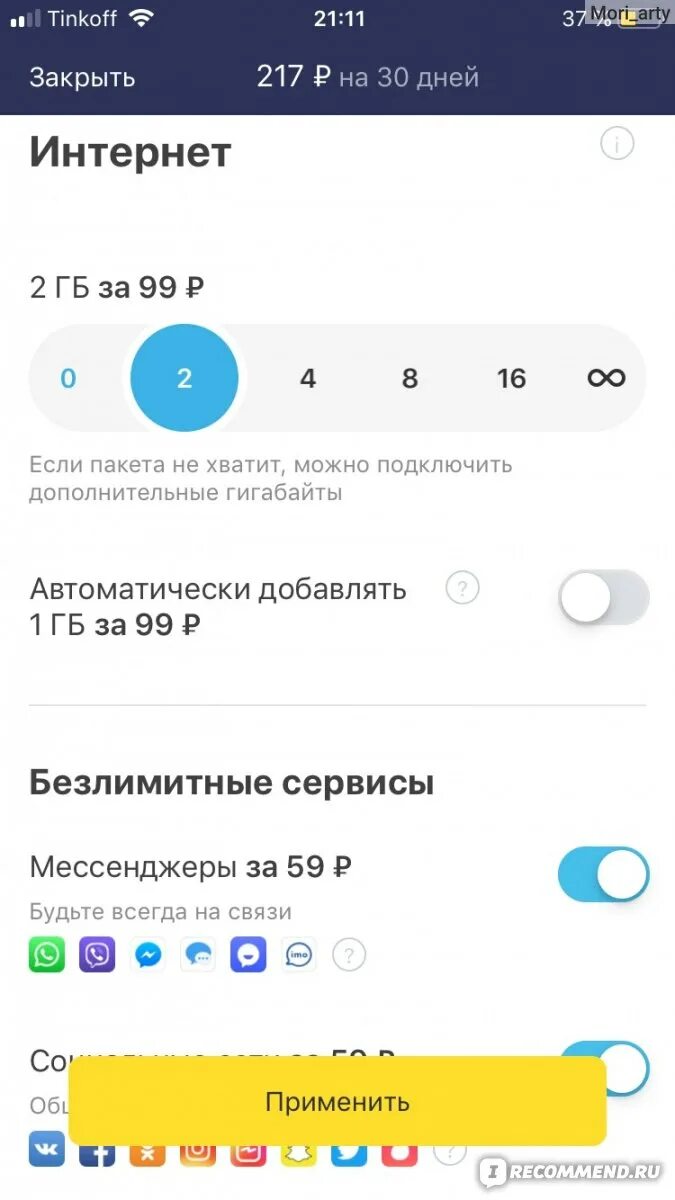Viewport: 675px width, 1200px height.
Task: Choose the 4 GB internet package
Action: (308, 378)
